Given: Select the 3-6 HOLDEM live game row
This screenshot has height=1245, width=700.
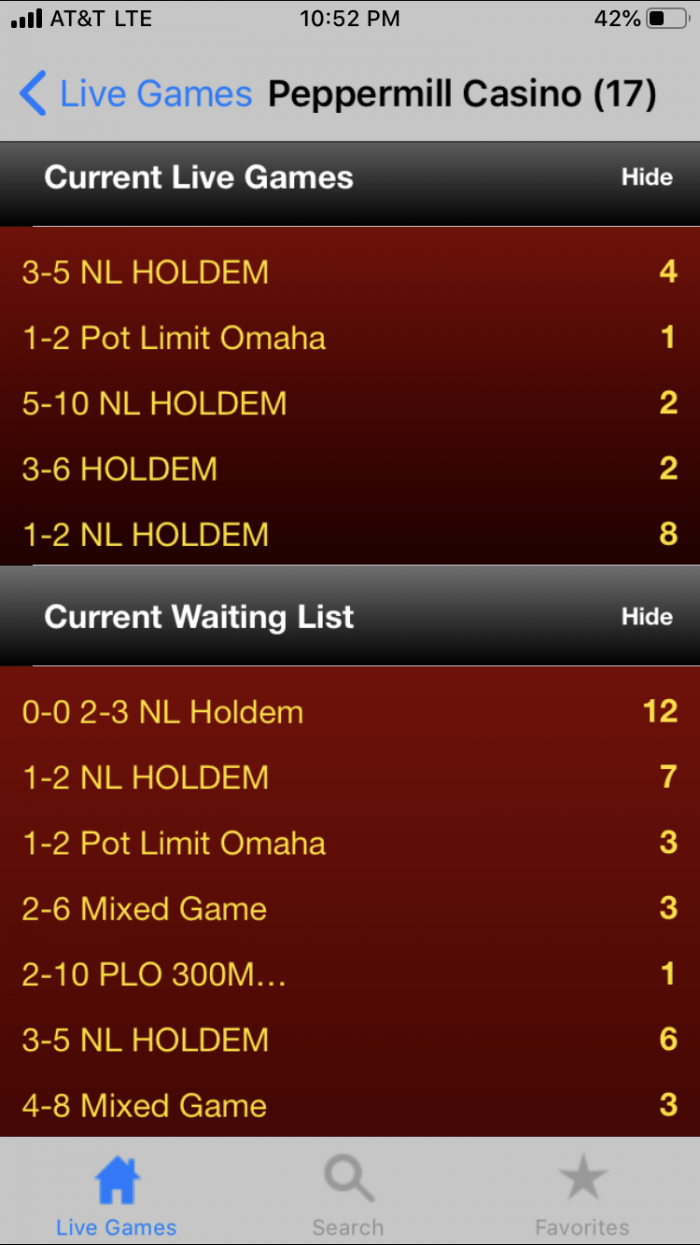Looking at the screenshot, I should (350, 469).
